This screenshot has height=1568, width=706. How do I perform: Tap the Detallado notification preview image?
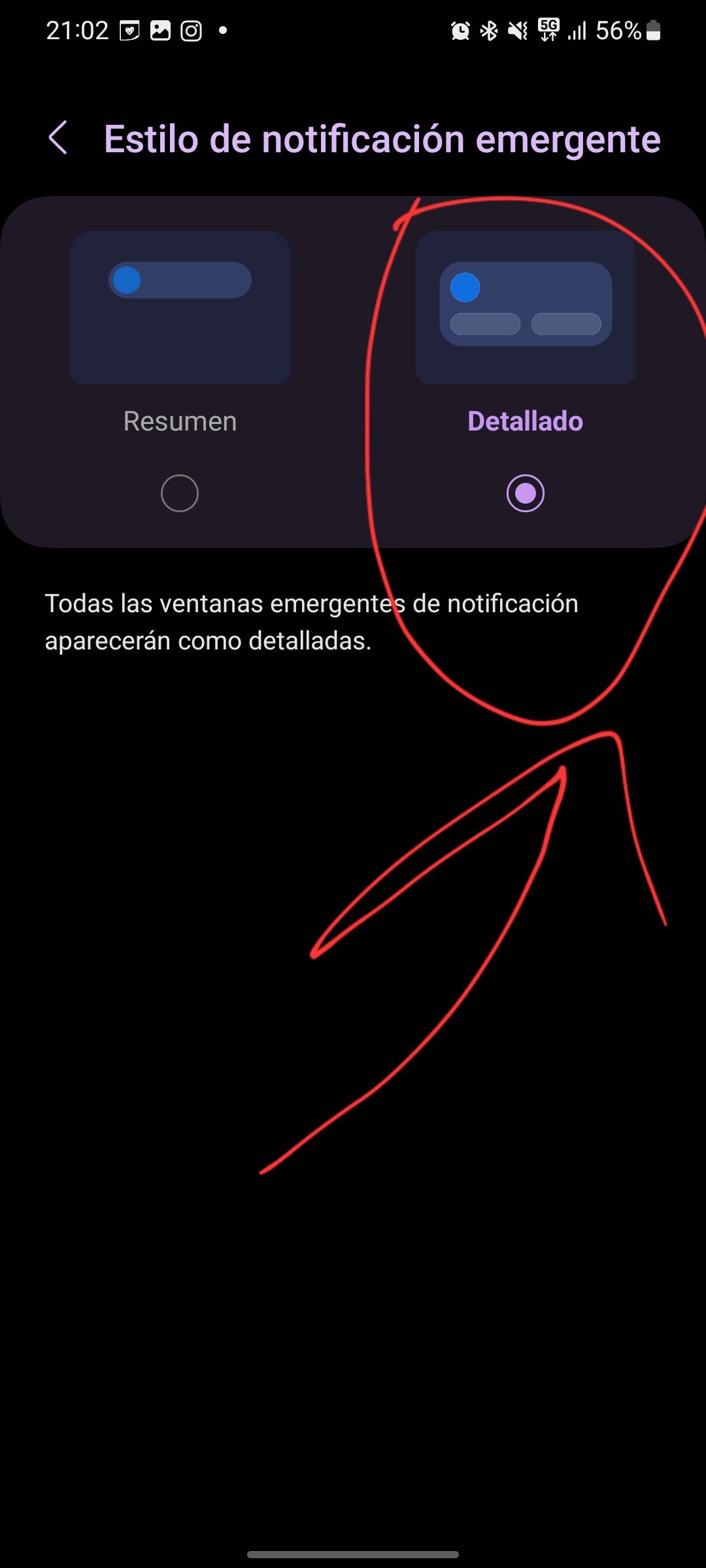525,307
